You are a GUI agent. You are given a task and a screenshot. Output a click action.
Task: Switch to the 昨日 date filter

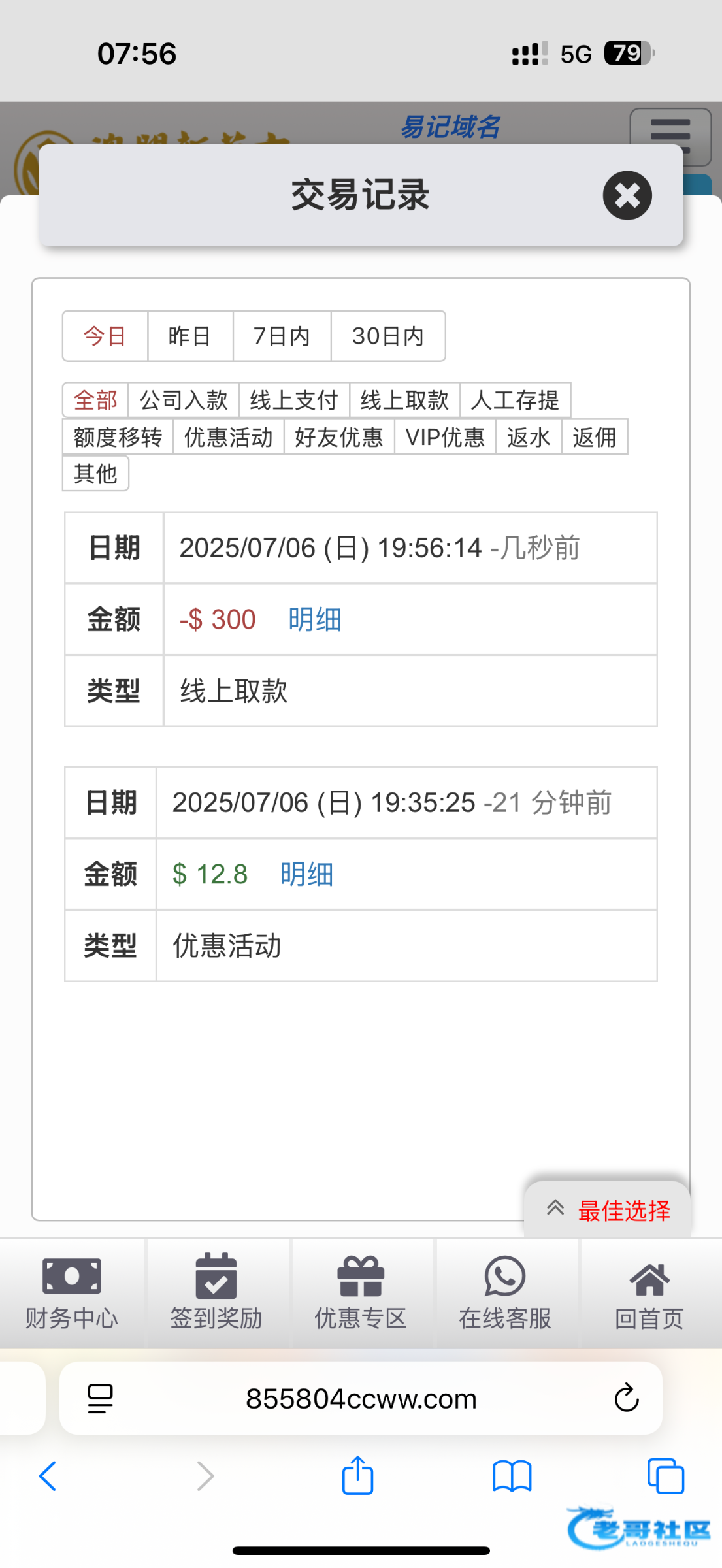(190, 336)
